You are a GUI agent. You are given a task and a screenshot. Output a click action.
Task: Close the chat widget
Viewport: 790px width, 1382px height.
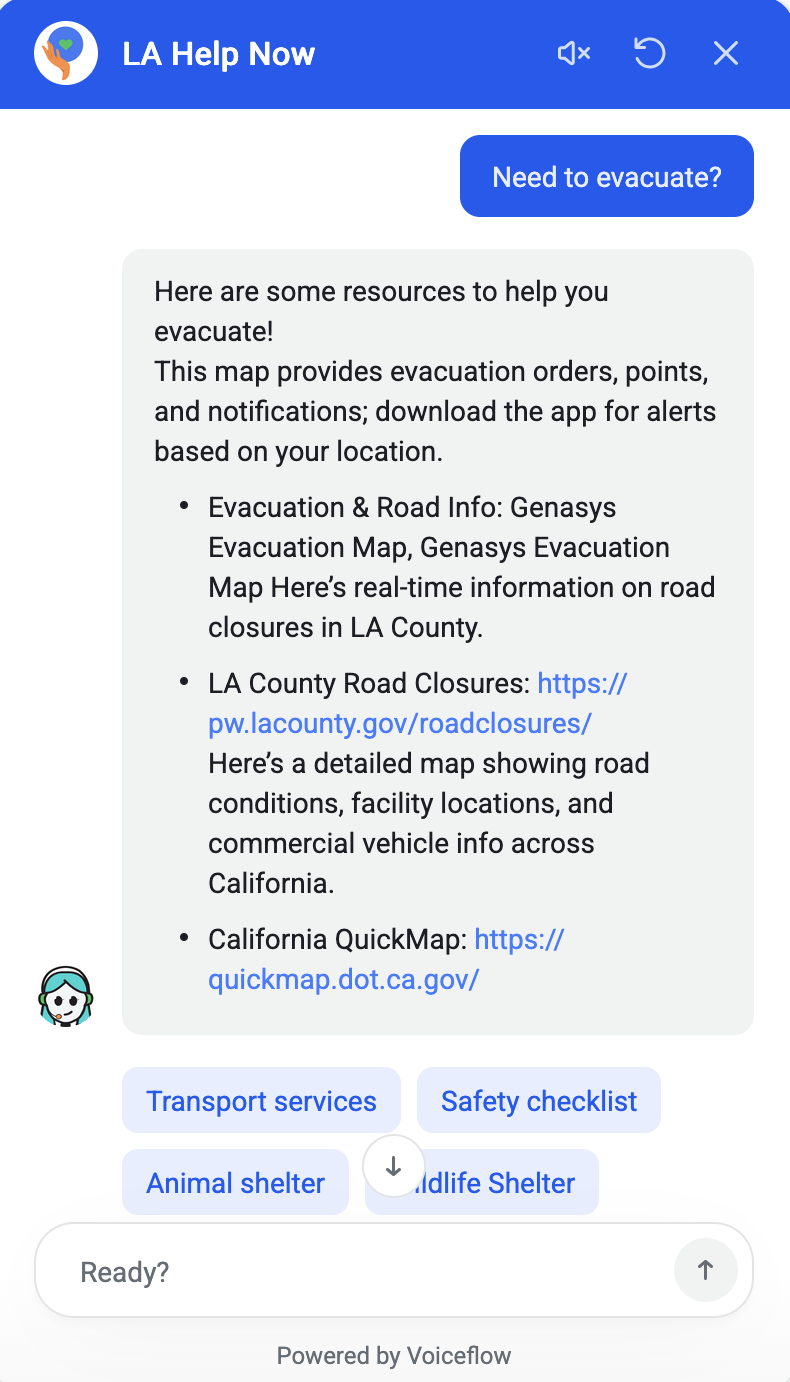[x=725, y=53]
